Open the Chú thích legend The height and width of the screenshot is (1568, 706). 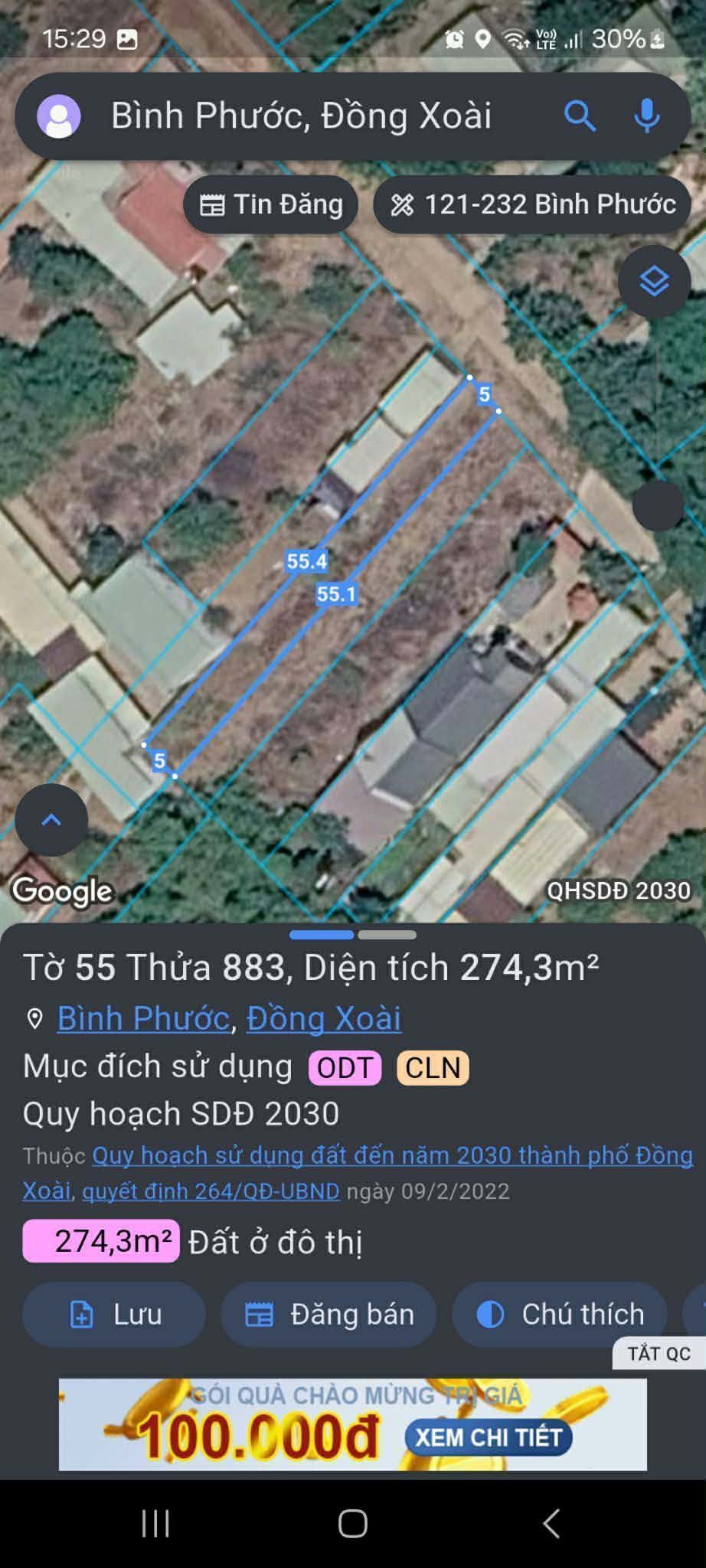point(560,1315)
